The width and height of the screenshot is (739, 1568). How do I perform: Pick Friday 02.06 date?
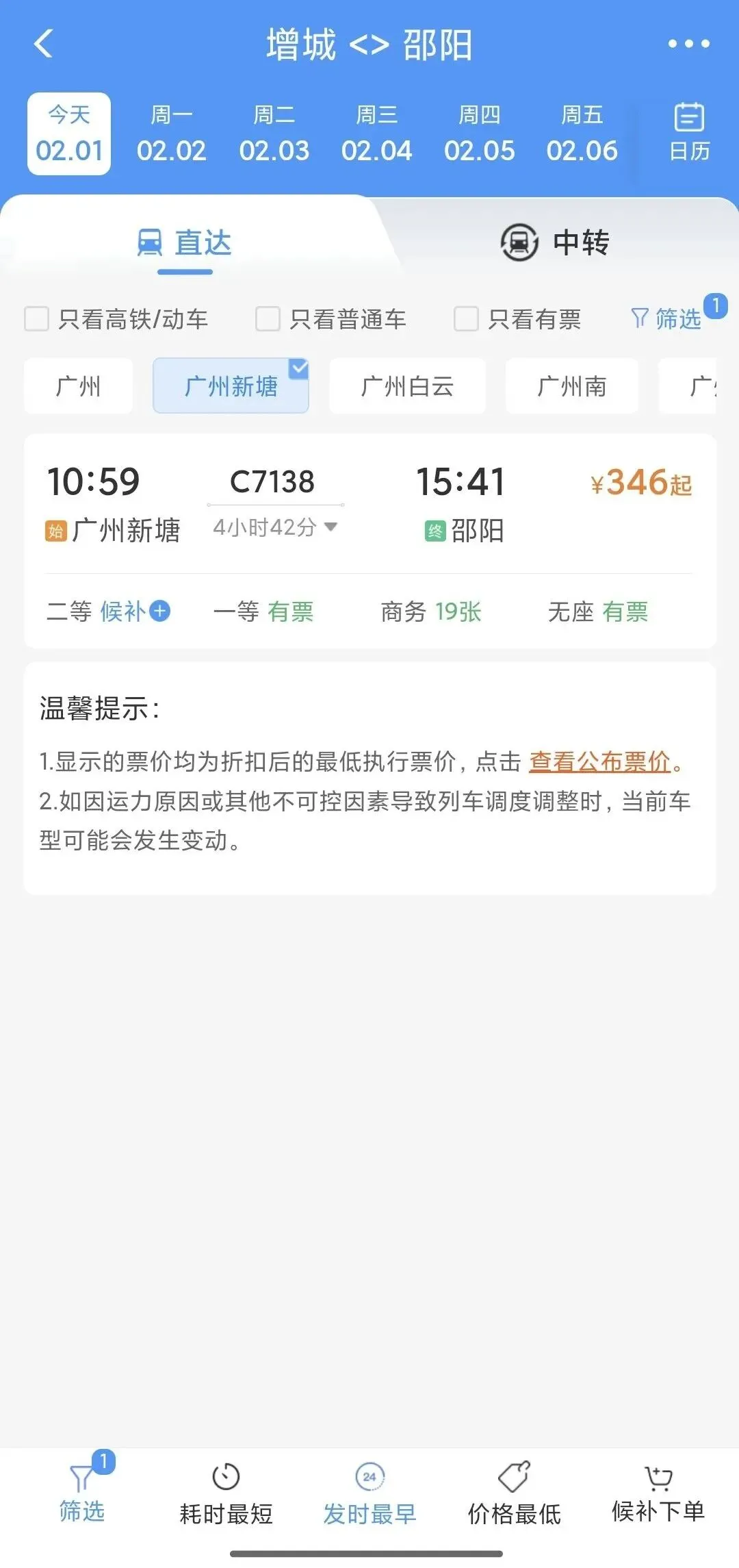[x=582, y=134]
